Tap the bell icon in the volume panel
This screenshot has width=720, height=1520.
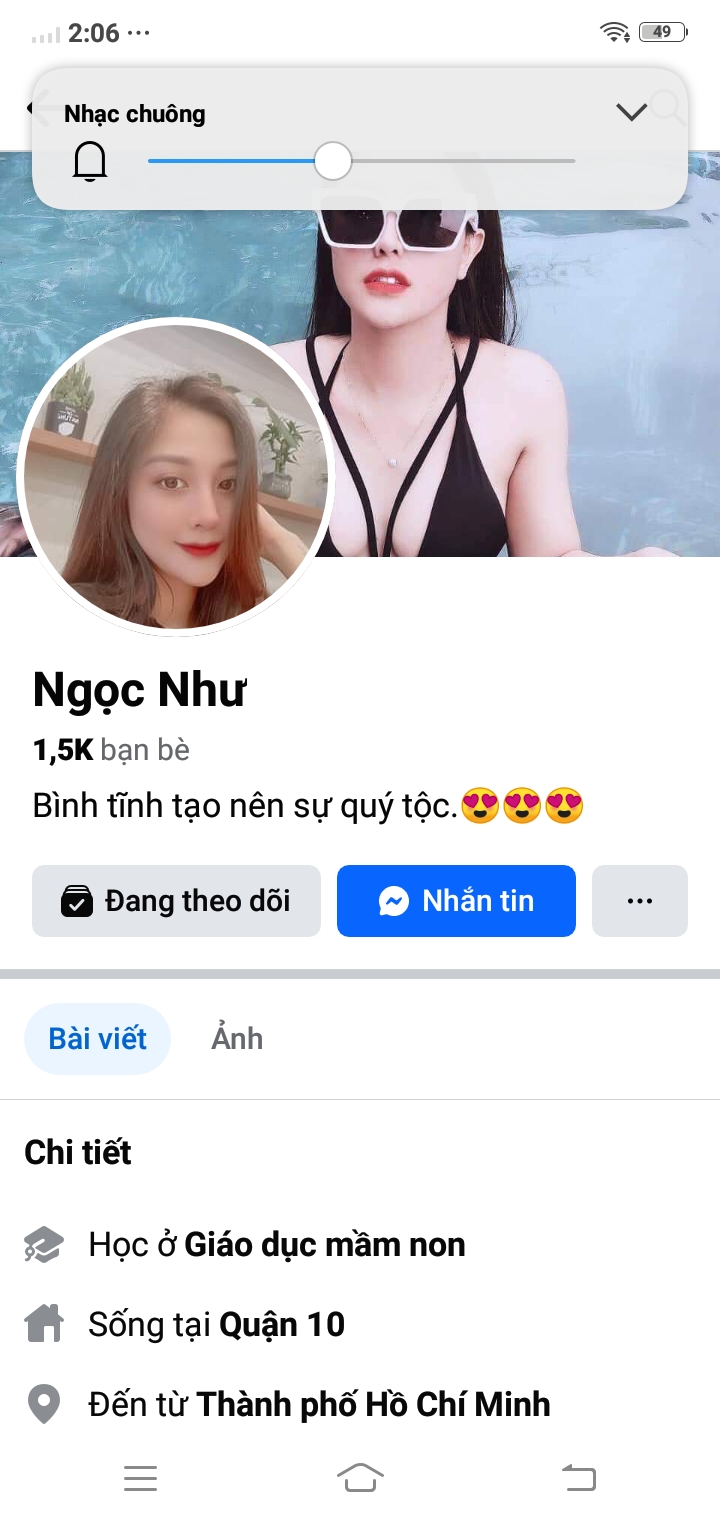tap(90, 160)
